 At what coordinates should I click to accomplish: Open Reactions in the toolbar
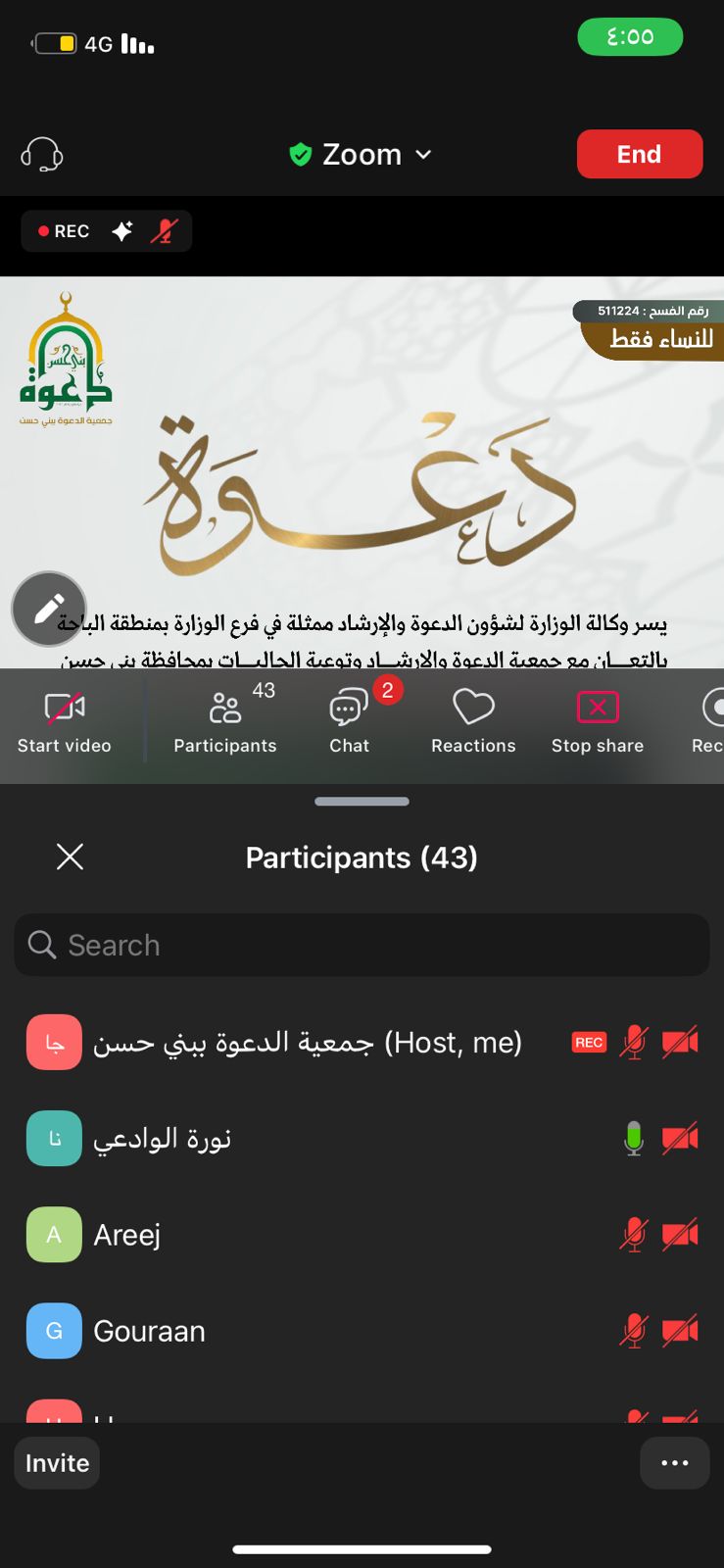(x=473, y=723)
